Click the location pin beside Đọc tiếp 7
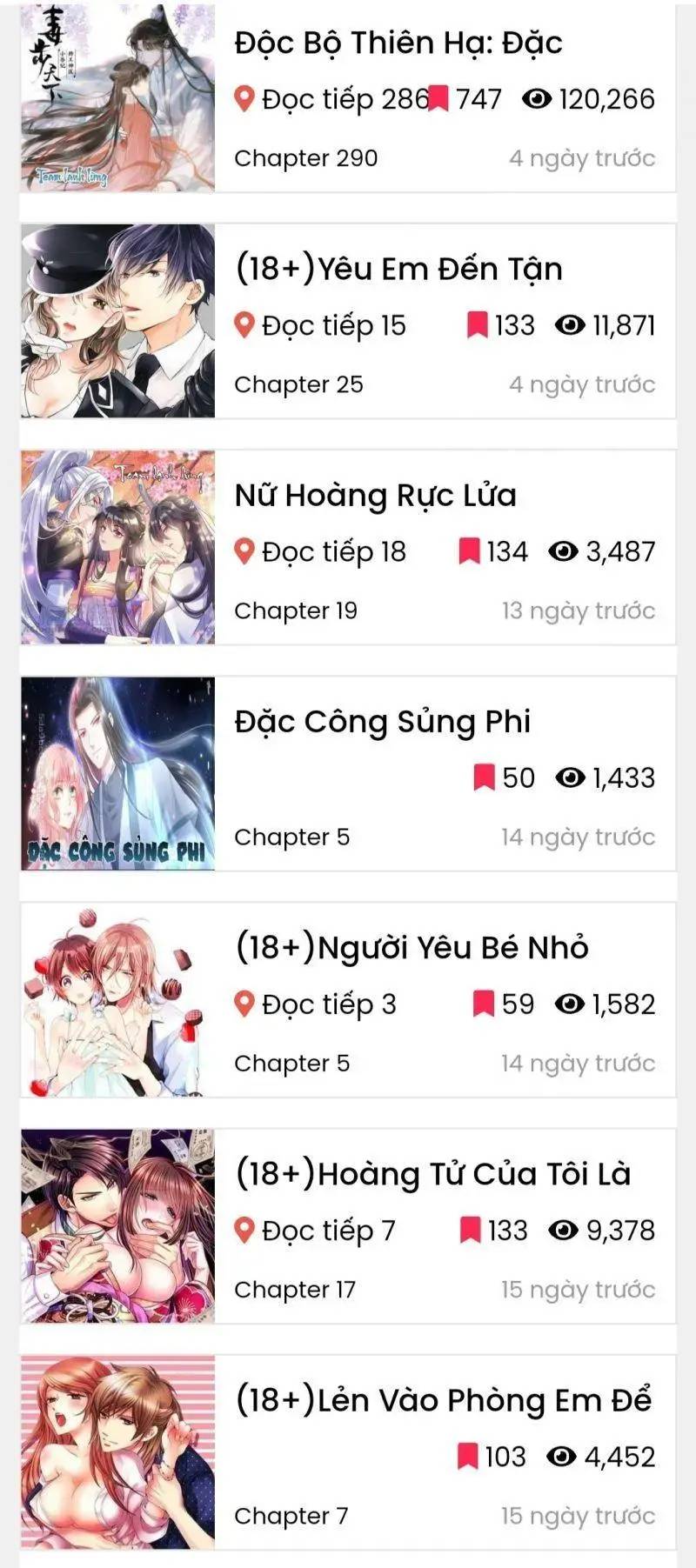Viewport: 696px width, 1568px height. (x=244, y=1230)
